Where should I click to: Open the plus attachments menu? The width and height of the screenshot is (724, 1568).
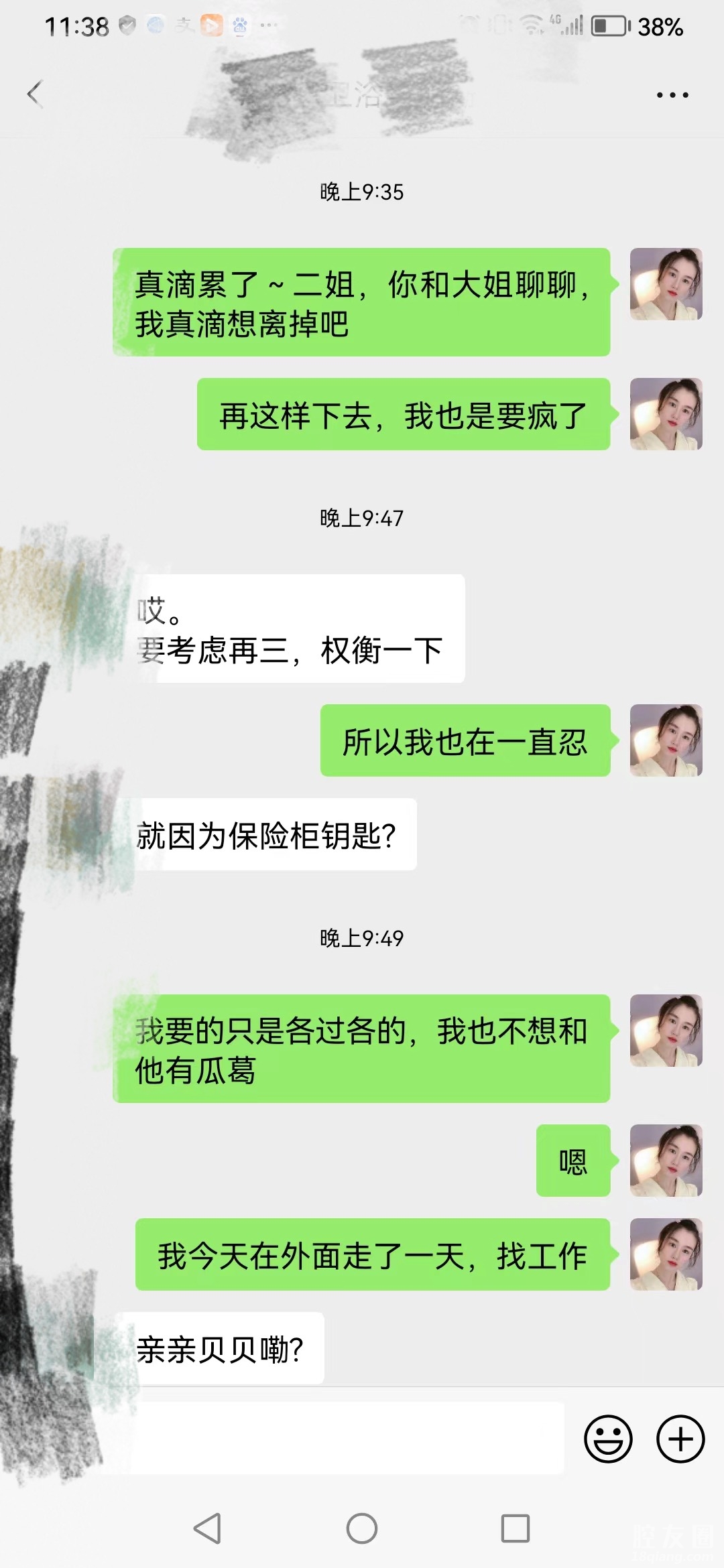click(x=680, y=1439)
